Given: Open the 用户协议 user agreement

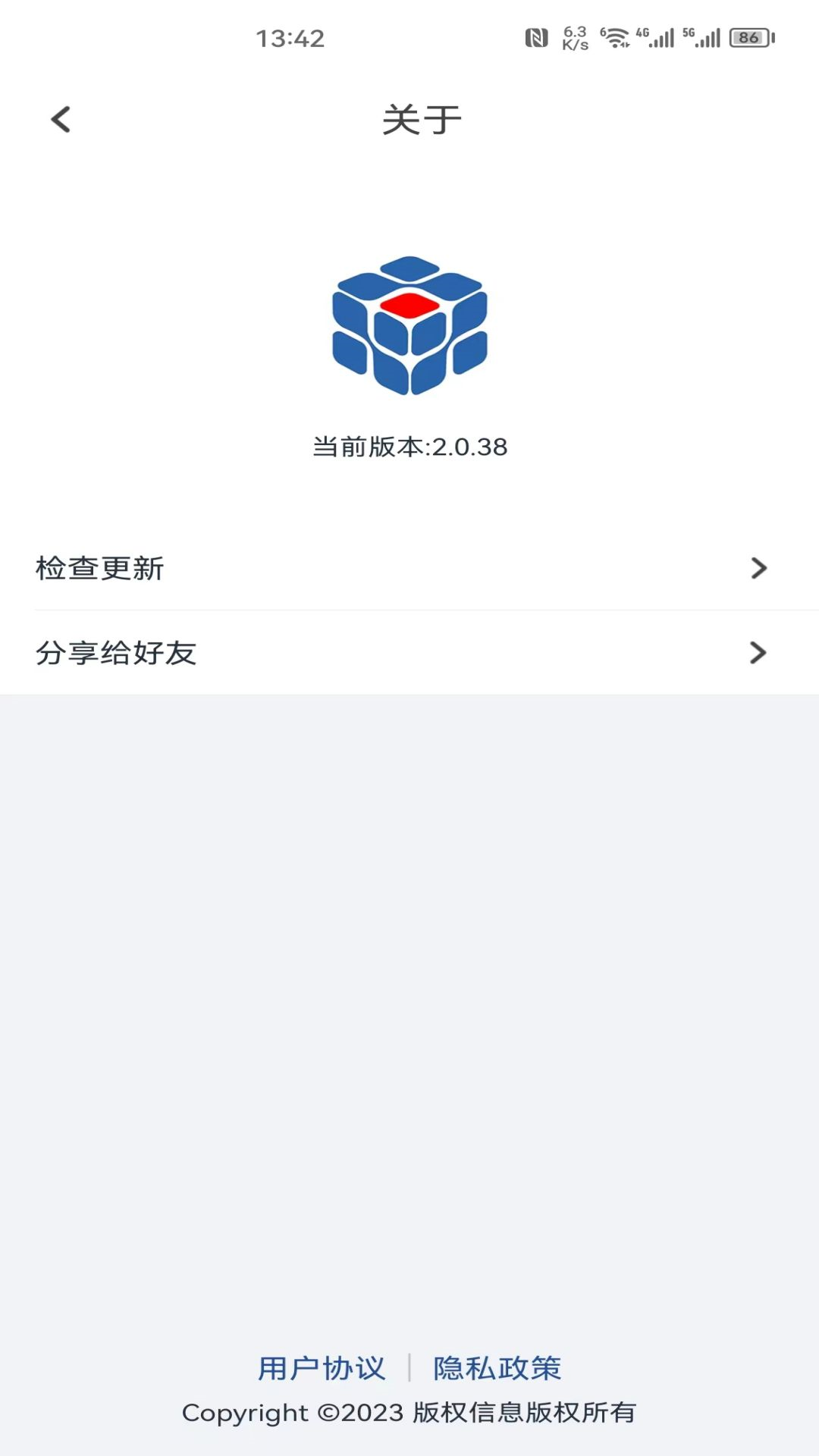Looking at the screenshot, I should coord(322,1370).
